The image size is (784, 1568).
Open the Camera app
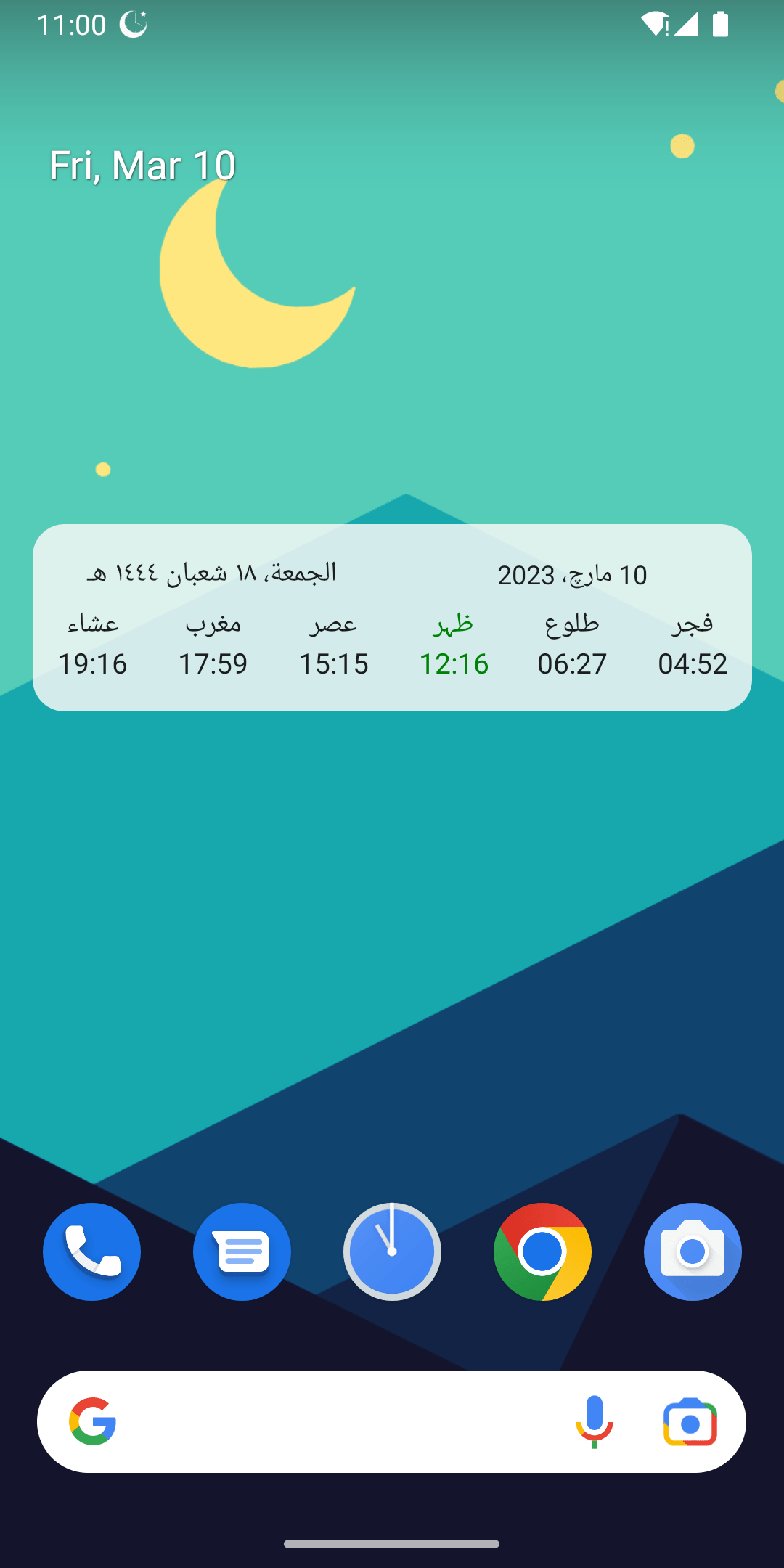(x=693, y=1251)
